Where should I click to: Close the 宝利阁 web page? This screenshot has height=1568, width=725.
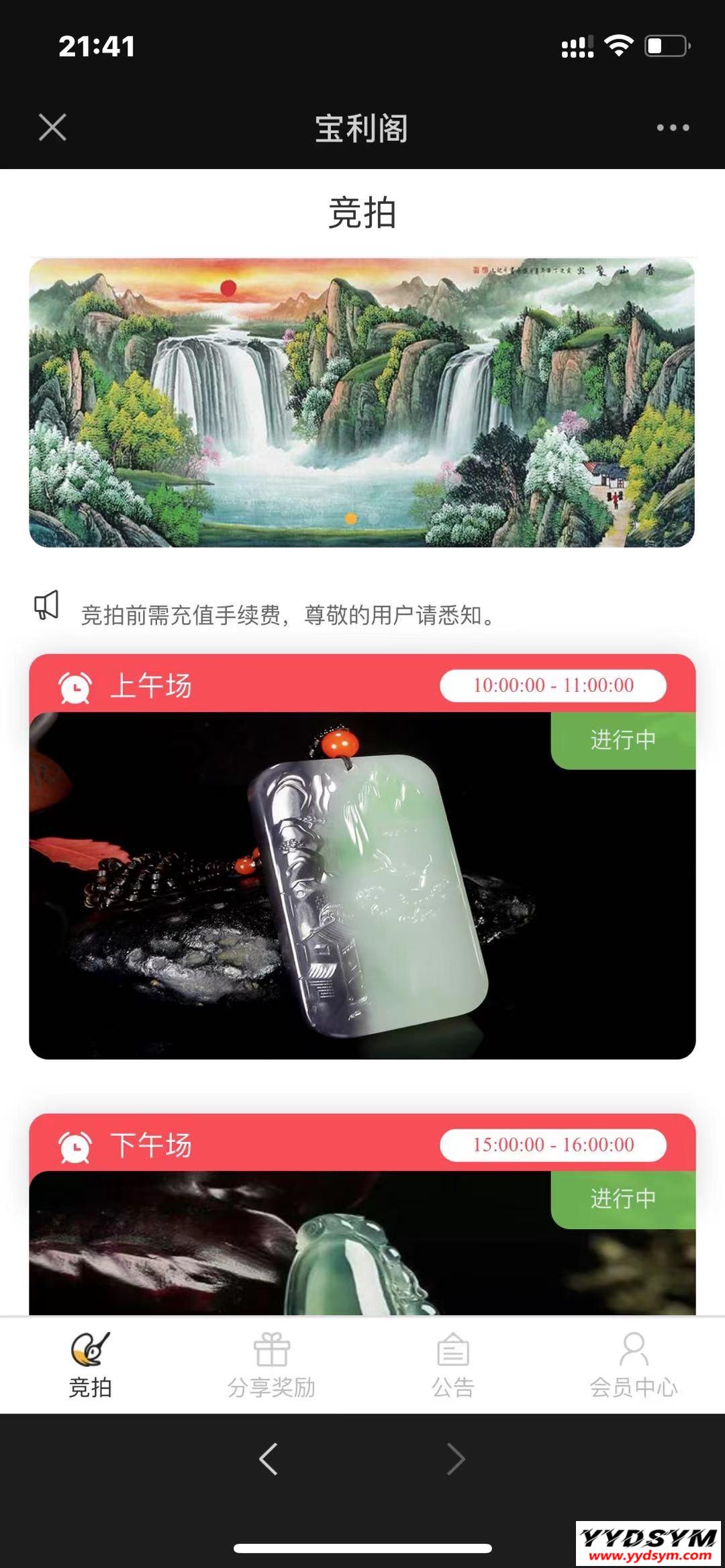(52, 127)
